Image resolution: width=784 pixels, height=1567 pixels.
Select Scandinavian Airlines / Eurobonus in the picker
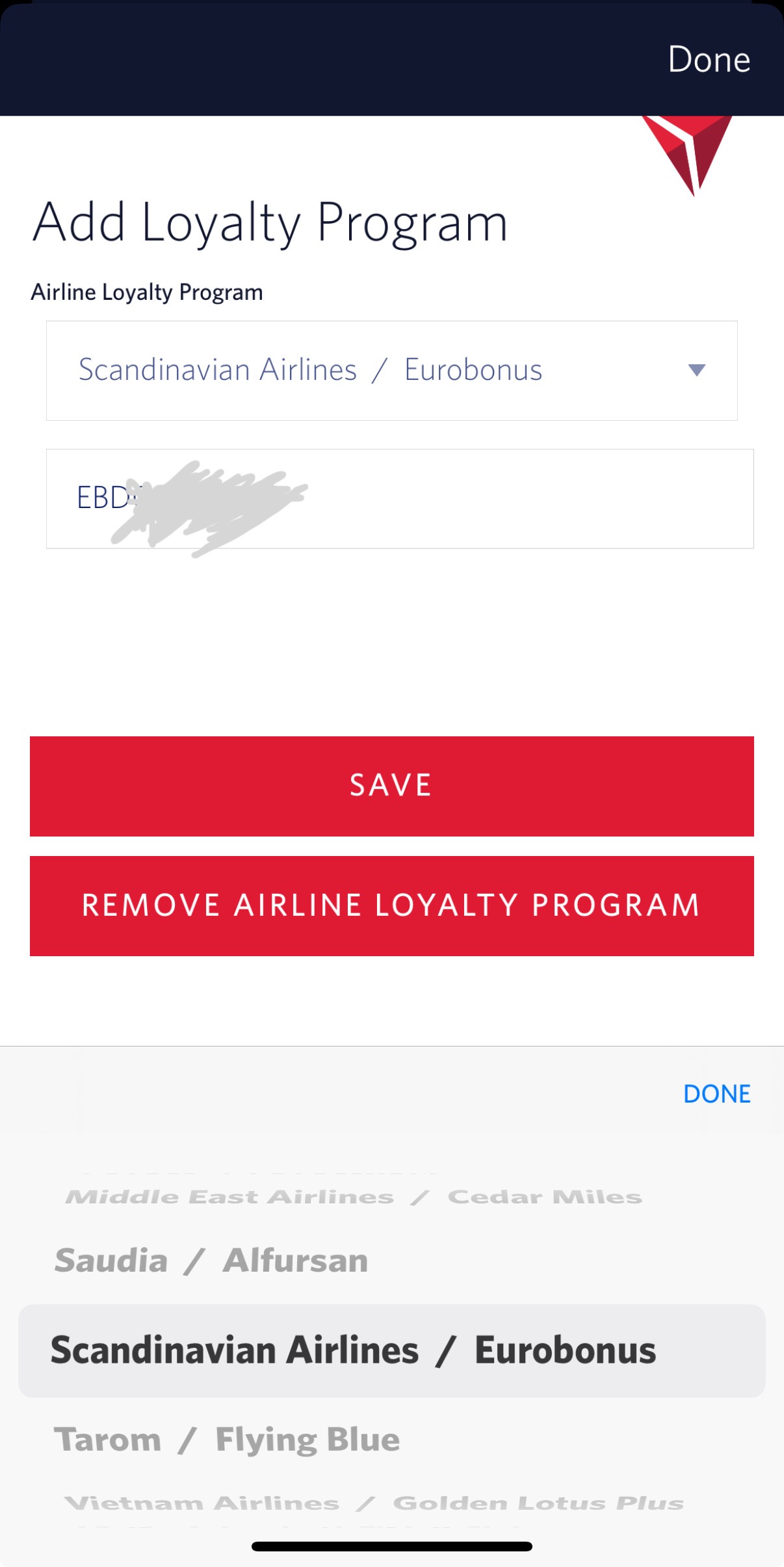point(353,1350)
